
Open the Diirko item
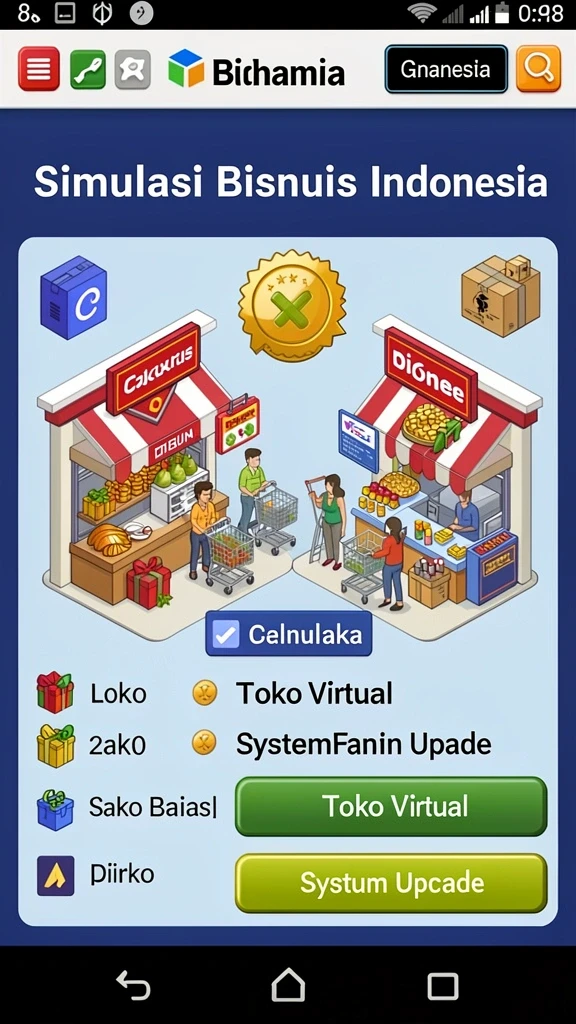[x=95, y=874]
